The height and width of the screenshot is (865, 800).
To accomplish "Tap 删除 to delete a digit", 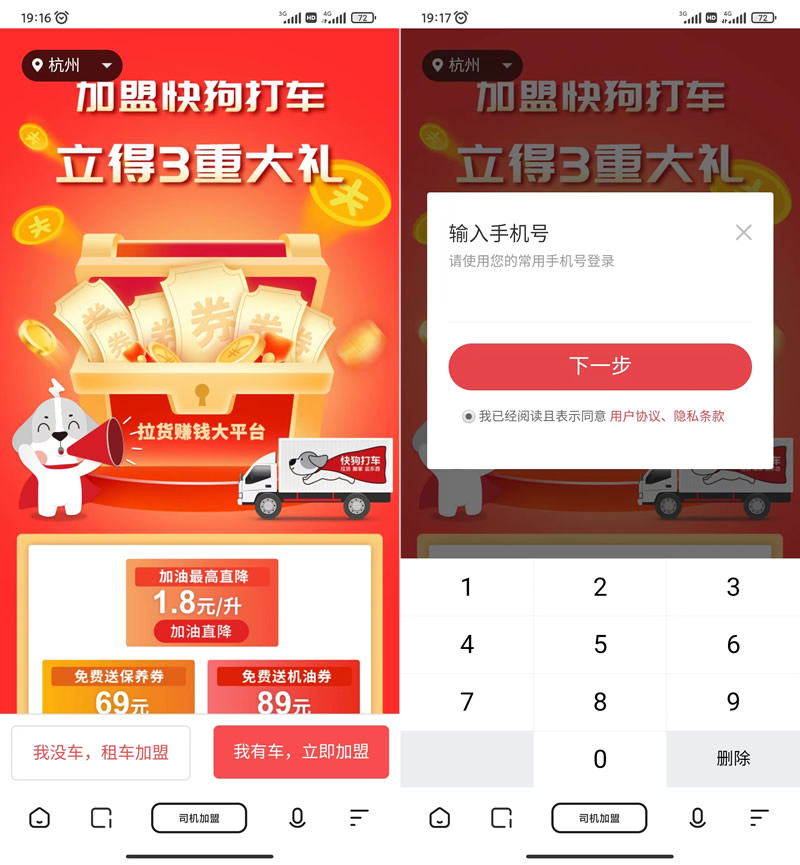I will point(733,759).
